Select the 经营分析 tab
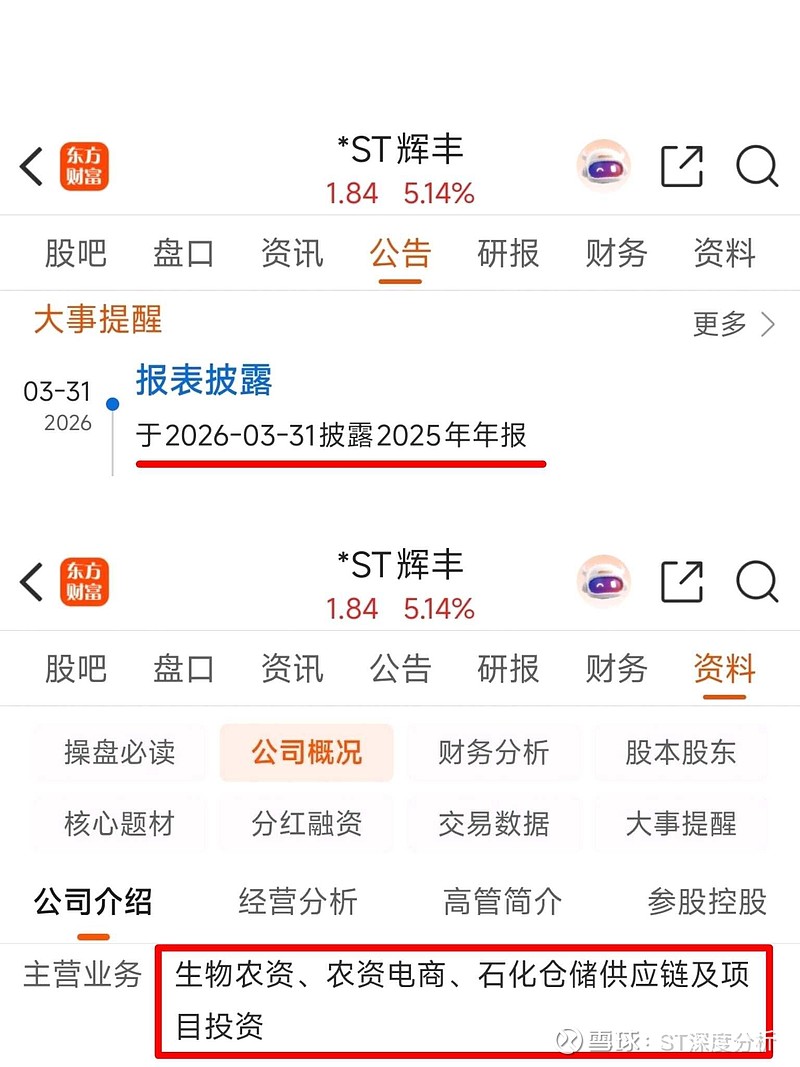 299,902
